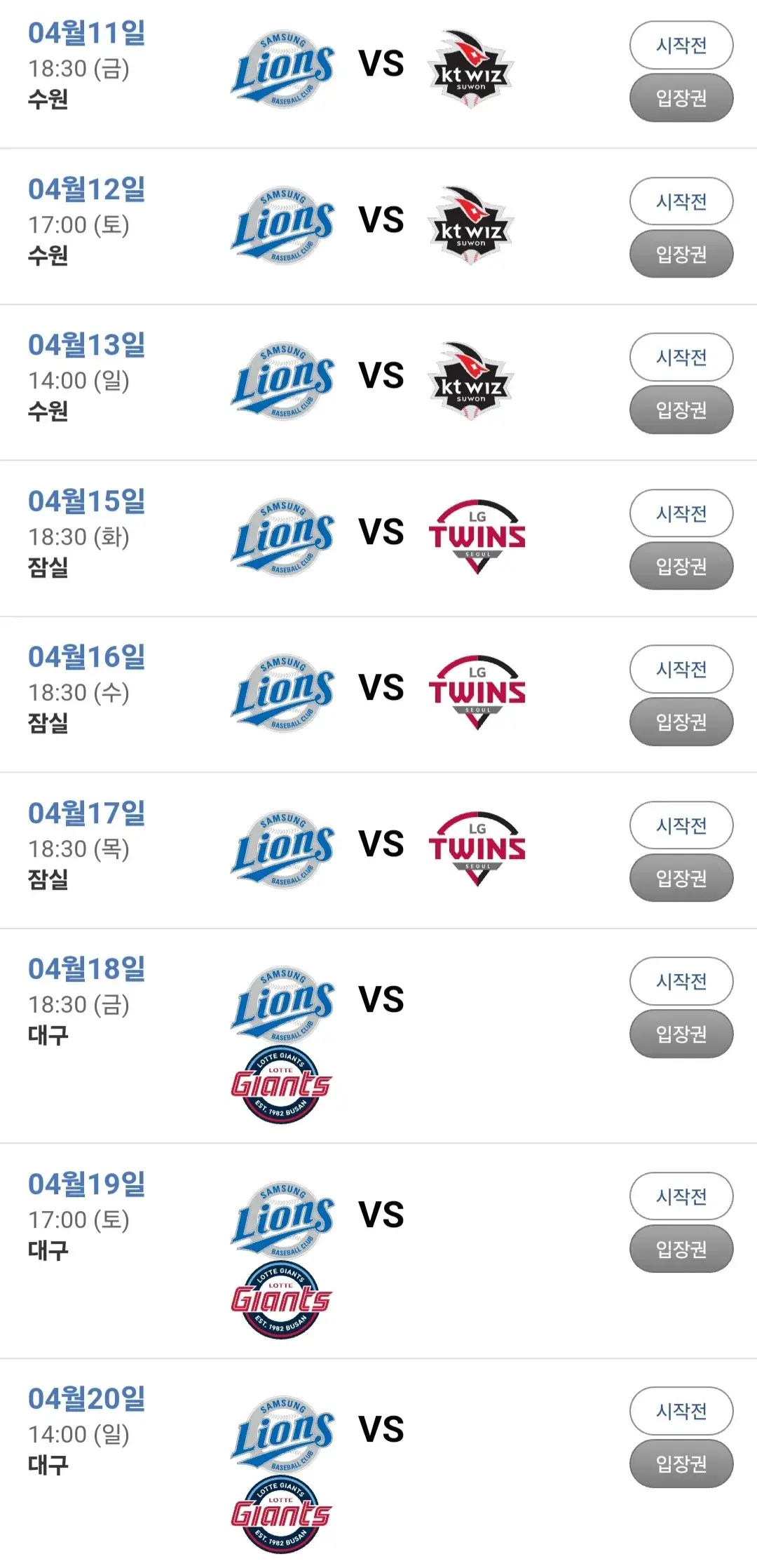Select 시작전 for the 04월20일 game
757x1568 pixels.
(x=681, y=1411)
